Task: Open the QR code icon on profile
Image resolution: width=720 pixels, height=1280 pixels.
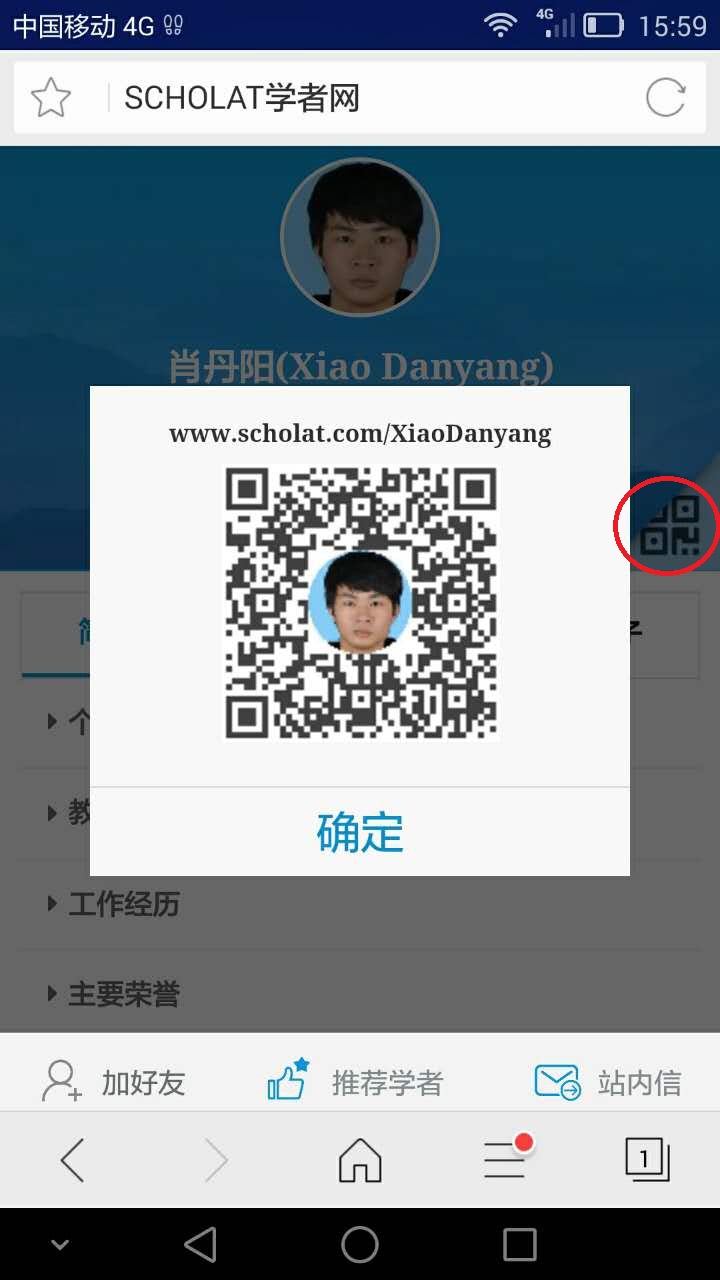Action: (x=668, y=526)
